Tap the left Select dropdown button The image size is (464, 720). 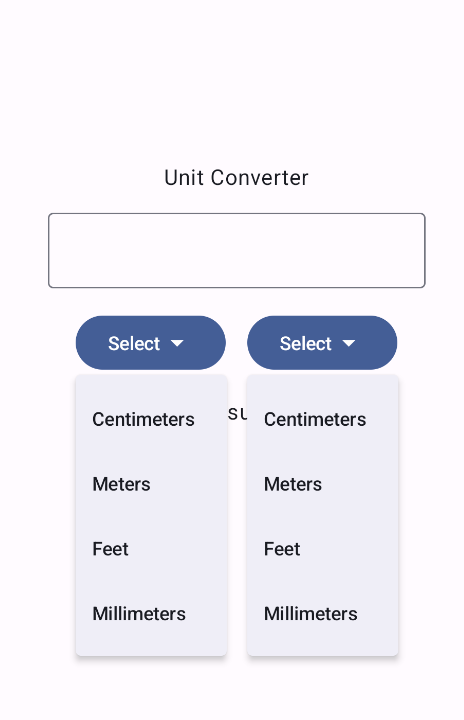point(151,343)
